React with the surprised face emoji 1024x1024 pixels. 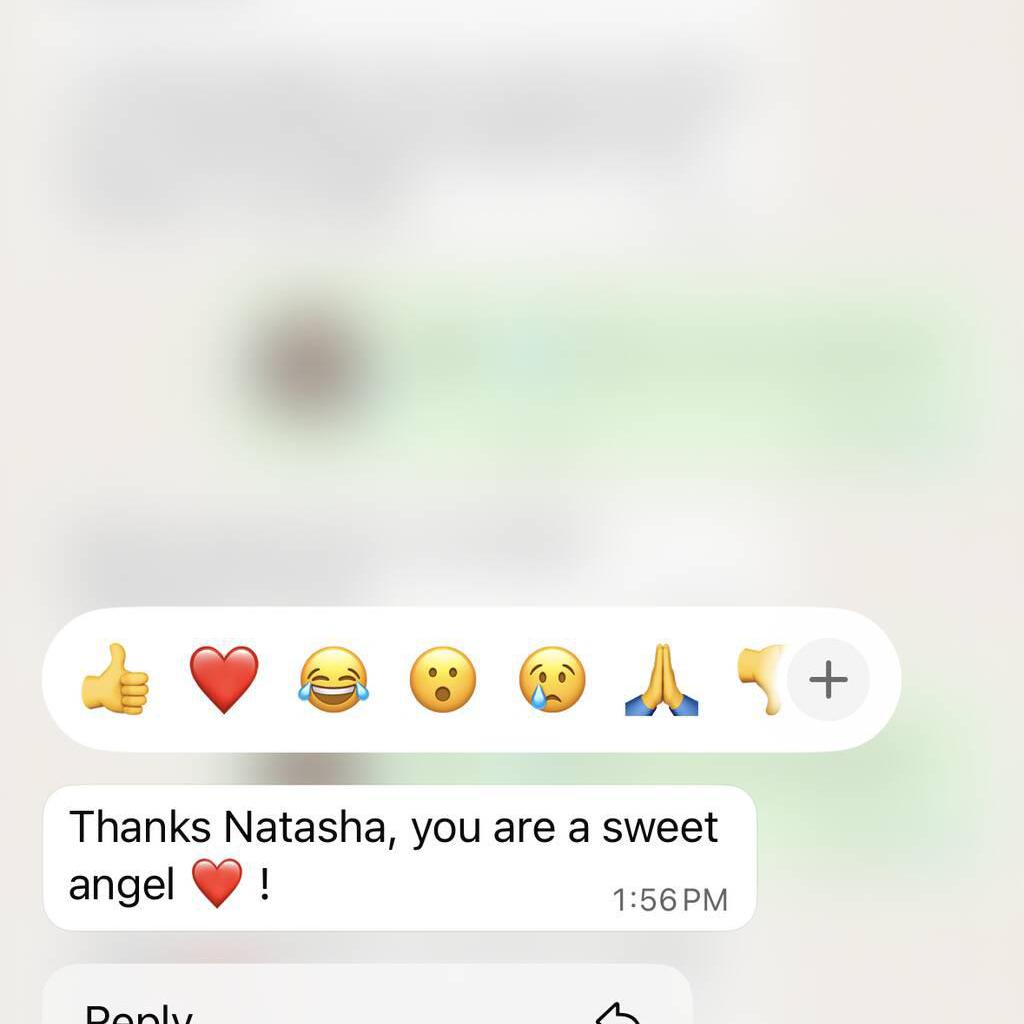[x=442, y=679]
